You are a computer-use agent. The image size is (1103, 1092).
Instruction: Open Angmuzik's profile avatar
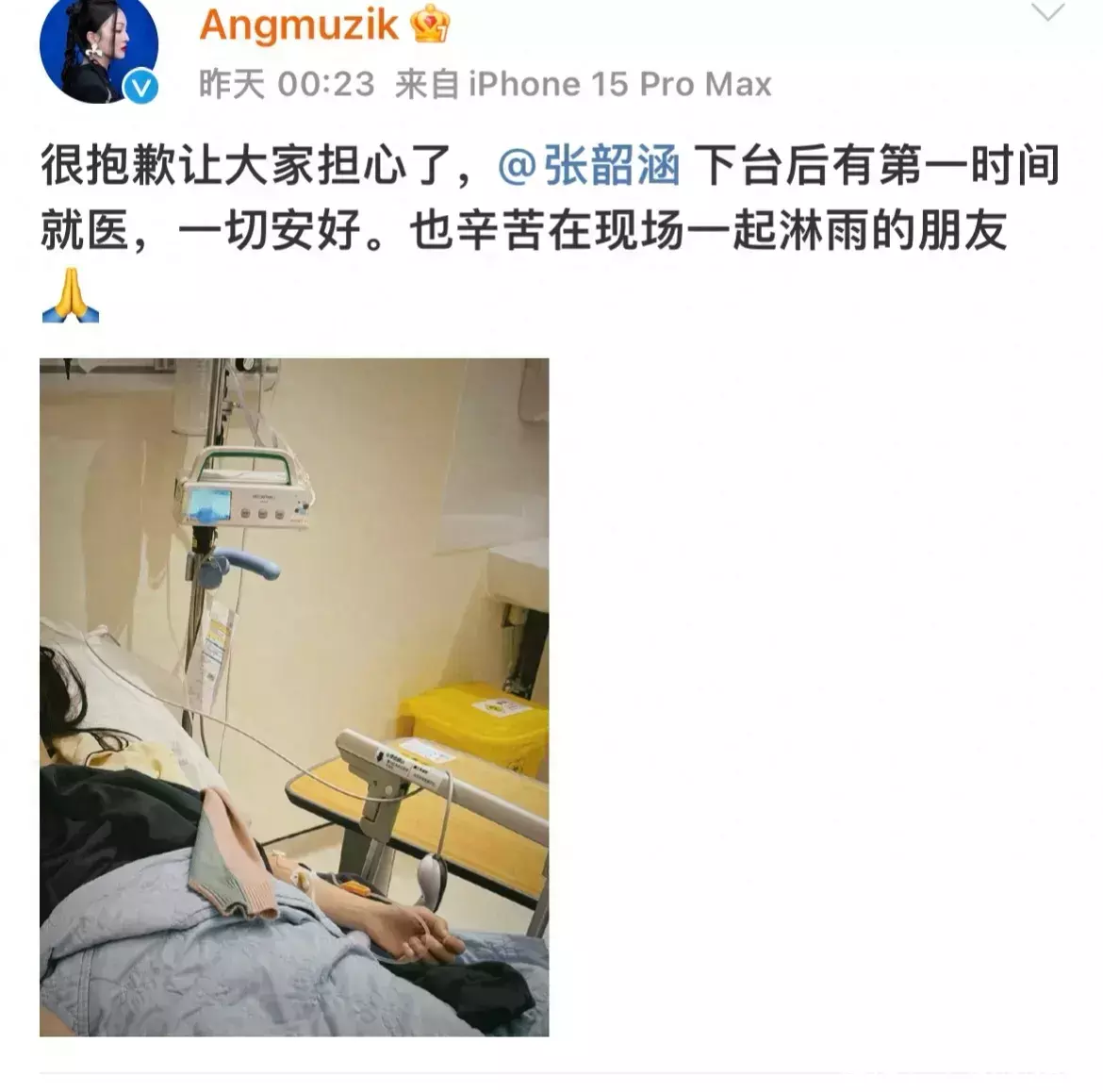tap(97, 47)
